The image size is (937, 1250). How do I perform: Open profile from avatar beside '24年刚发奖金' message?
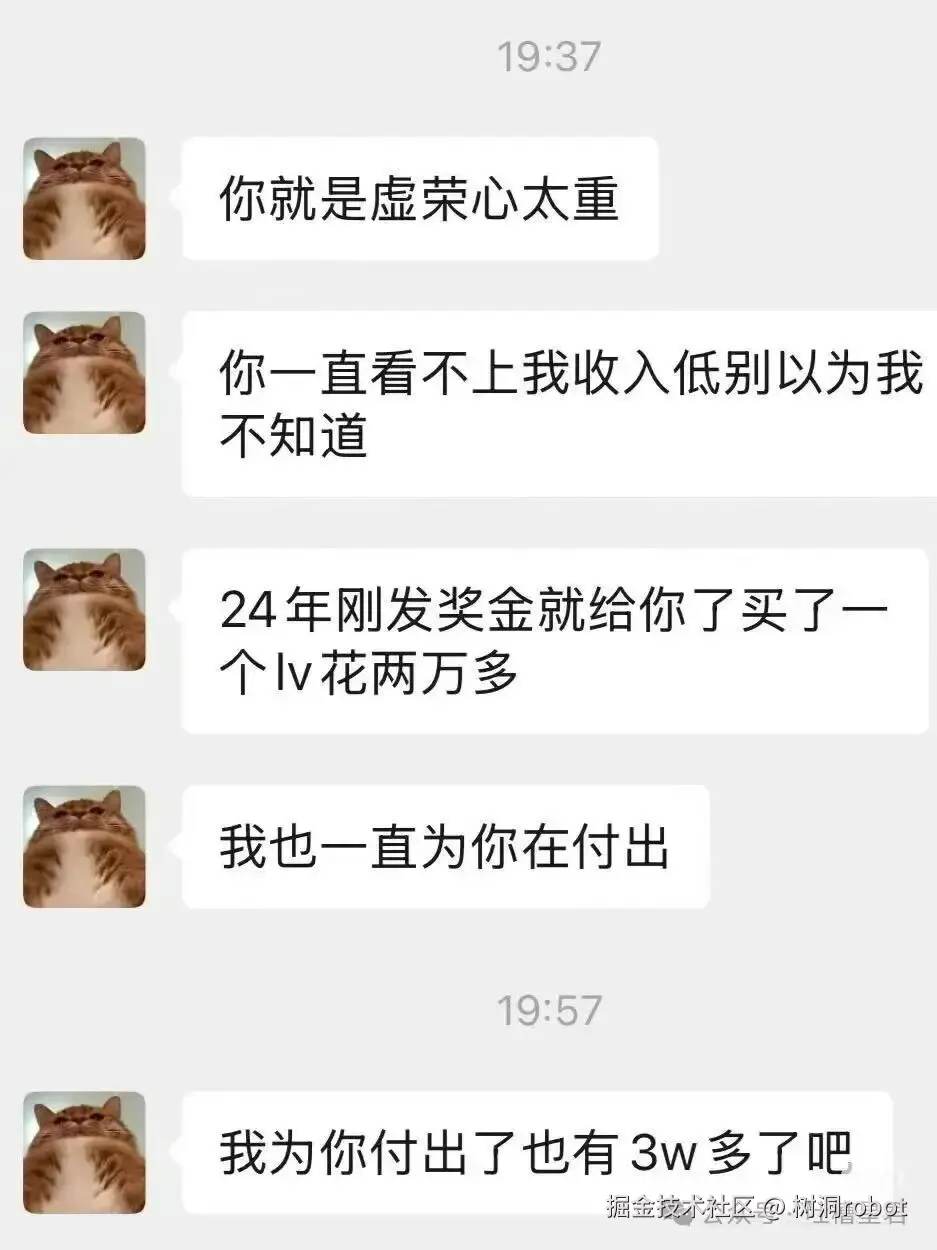(84, 609)
